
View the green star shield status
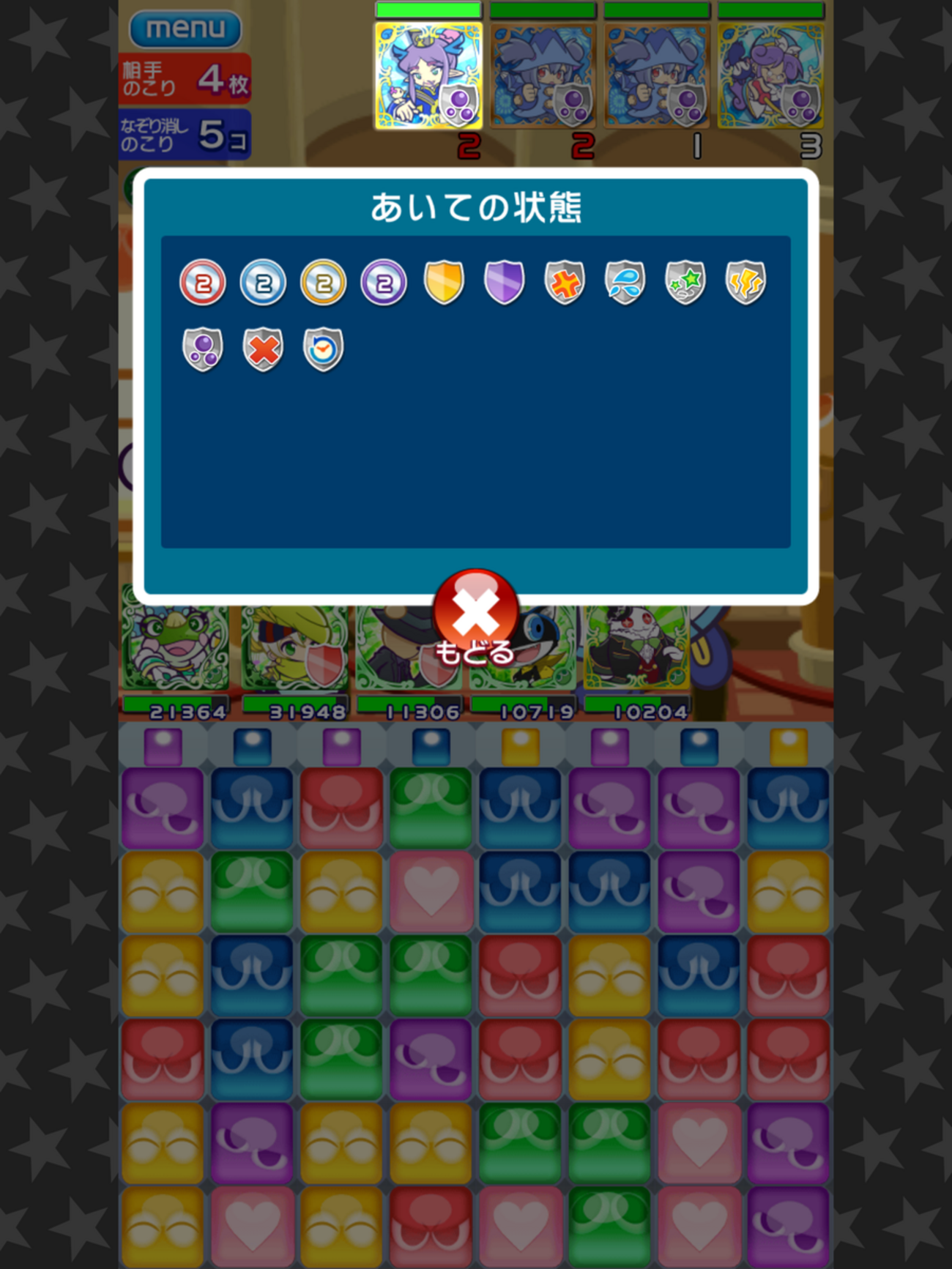click(x=685, y=283)
